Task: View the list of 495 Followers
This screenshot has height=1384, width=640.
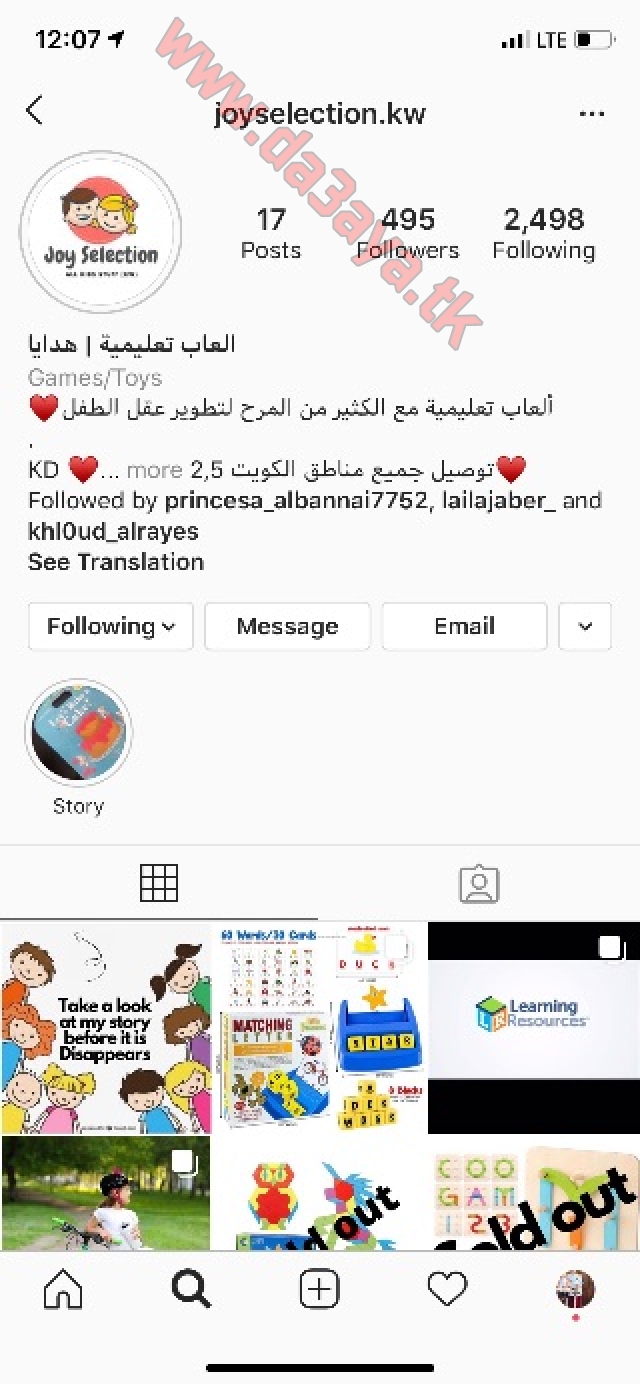Action: point(408,234)
